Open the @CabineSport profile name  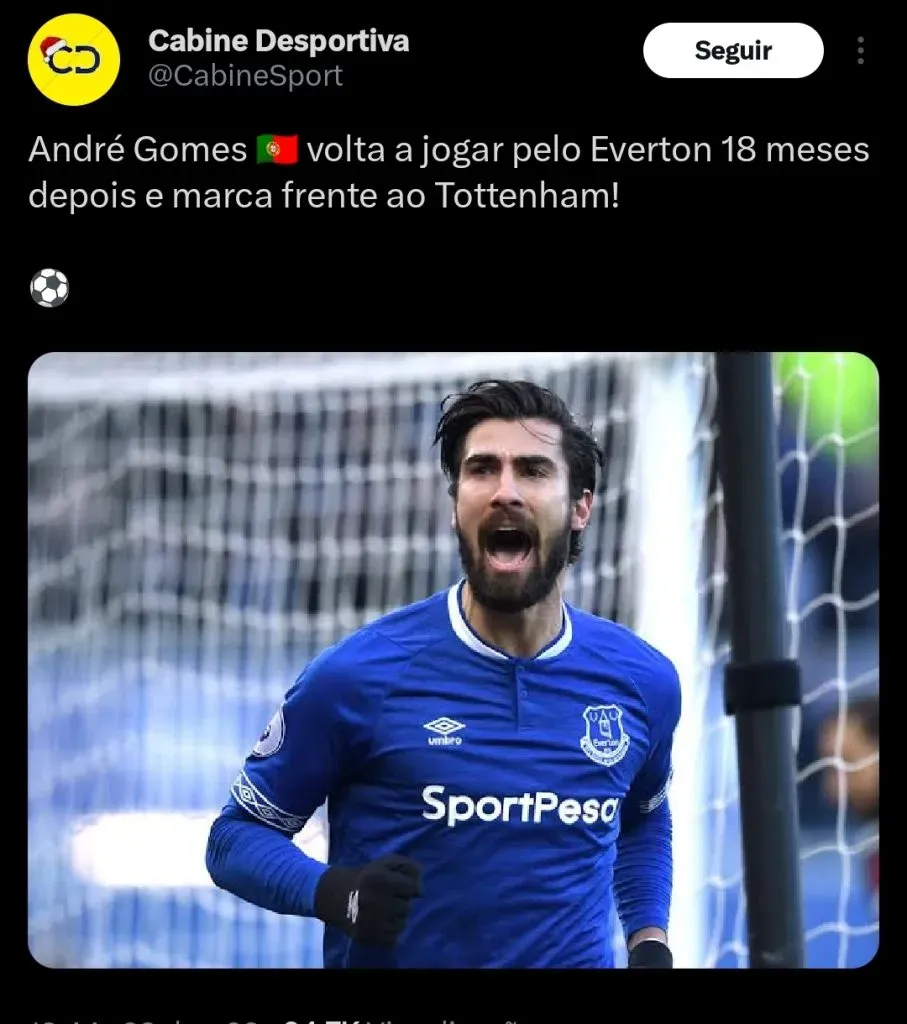point(245,76)
